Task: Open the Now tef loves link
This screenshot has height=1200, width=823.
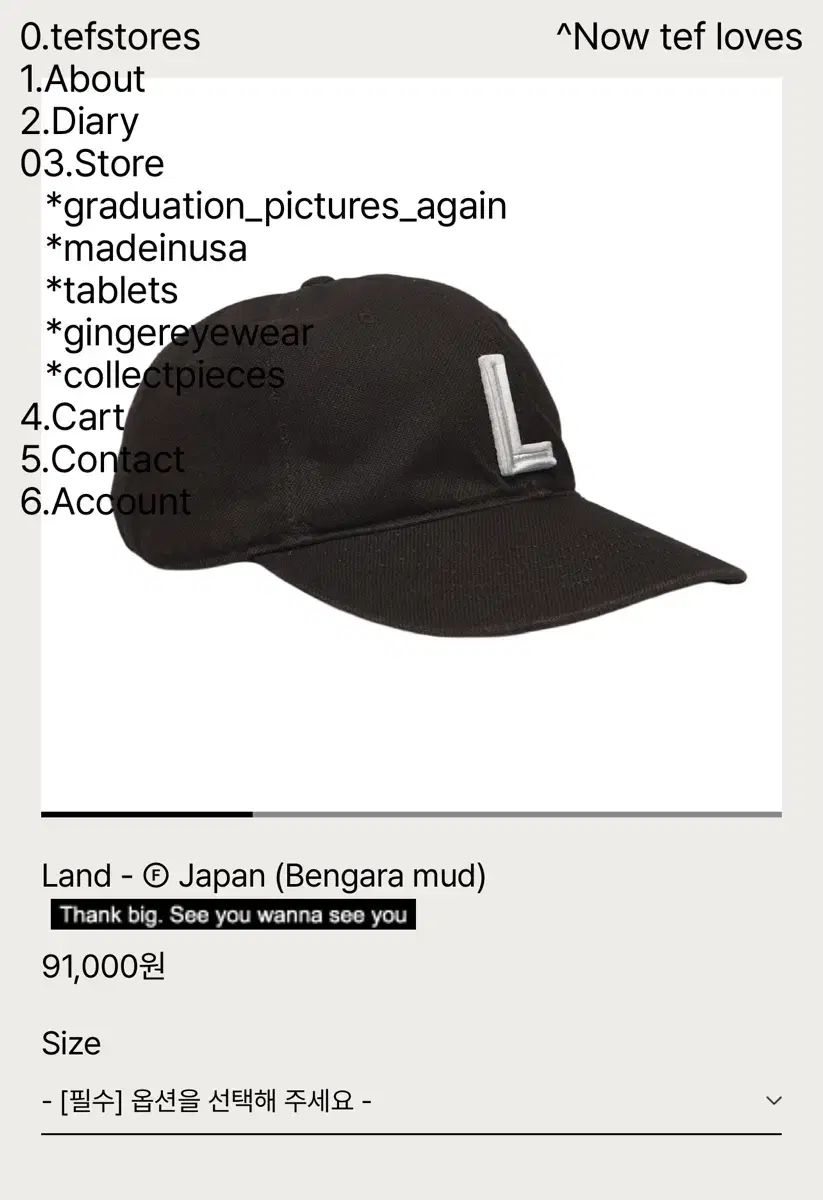Action: pos(679,37)
